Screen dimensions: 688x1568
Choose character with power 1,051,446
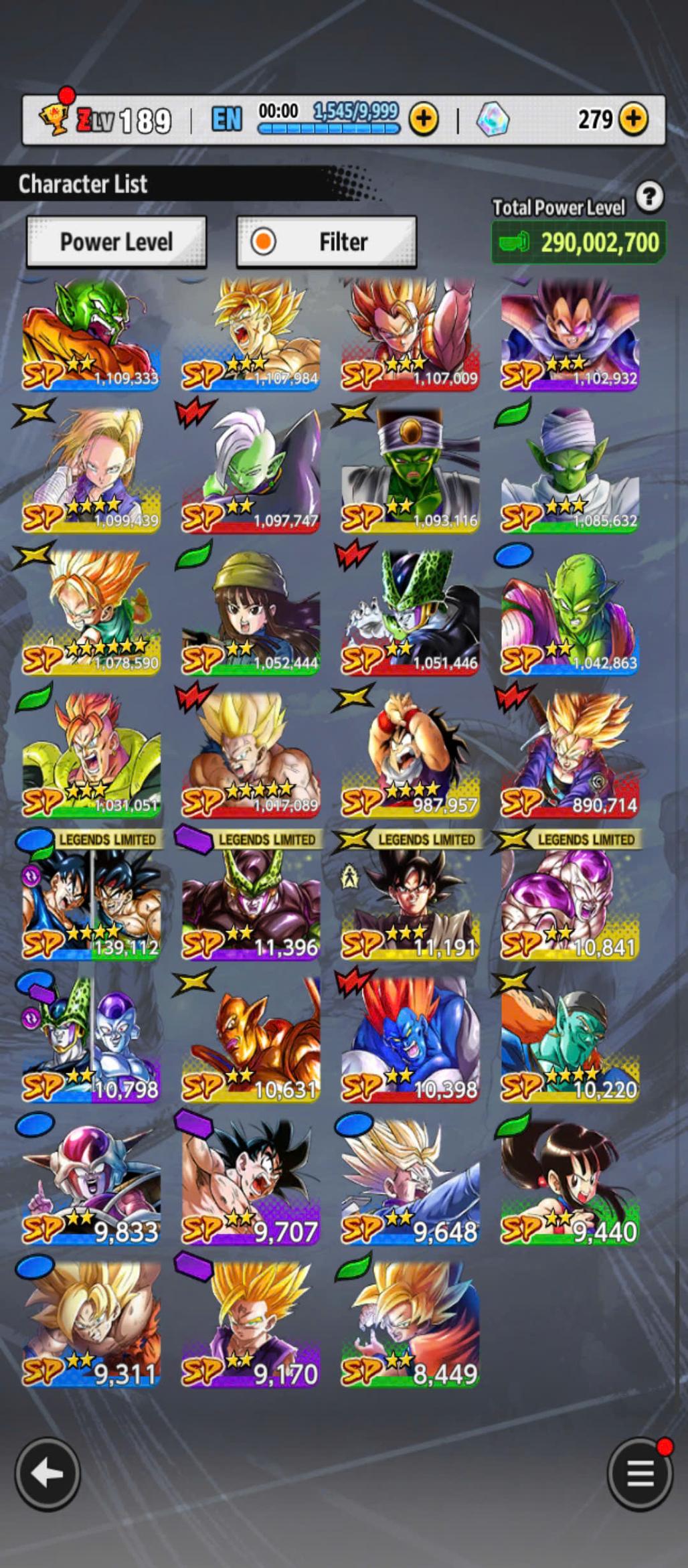(x=410, y=613)
